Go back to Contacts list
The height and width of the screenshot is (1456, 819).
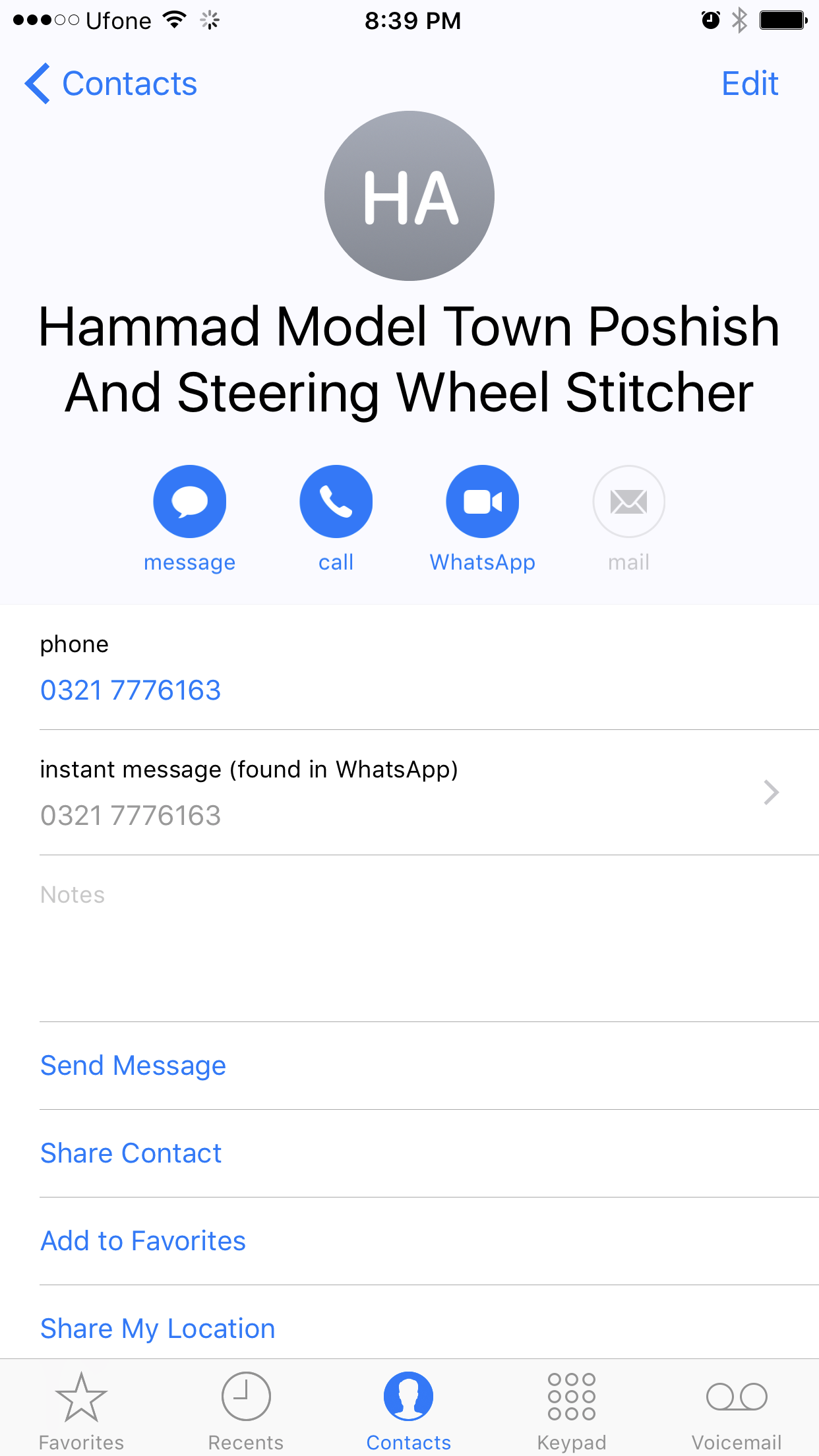[111, 84]
